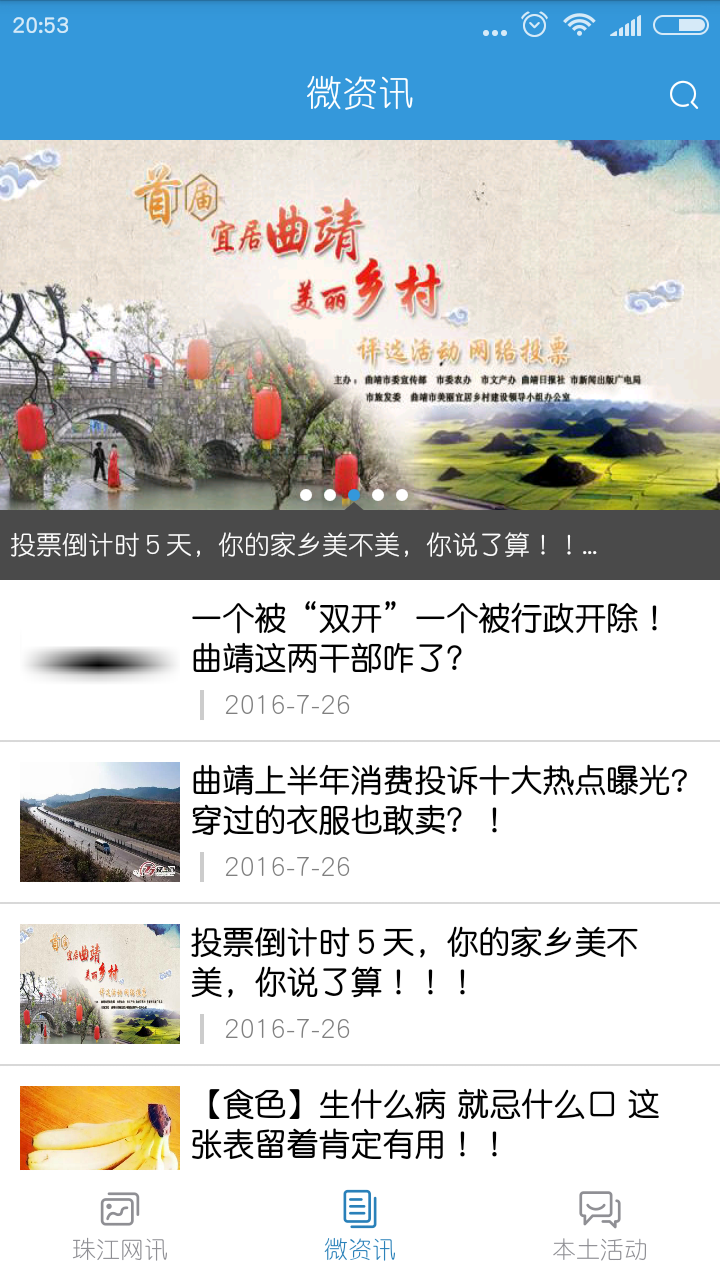Select the 微资讯 tab
Image resolution: width=720 pixels, height=1280 pixels.
tap(360, 1226)
